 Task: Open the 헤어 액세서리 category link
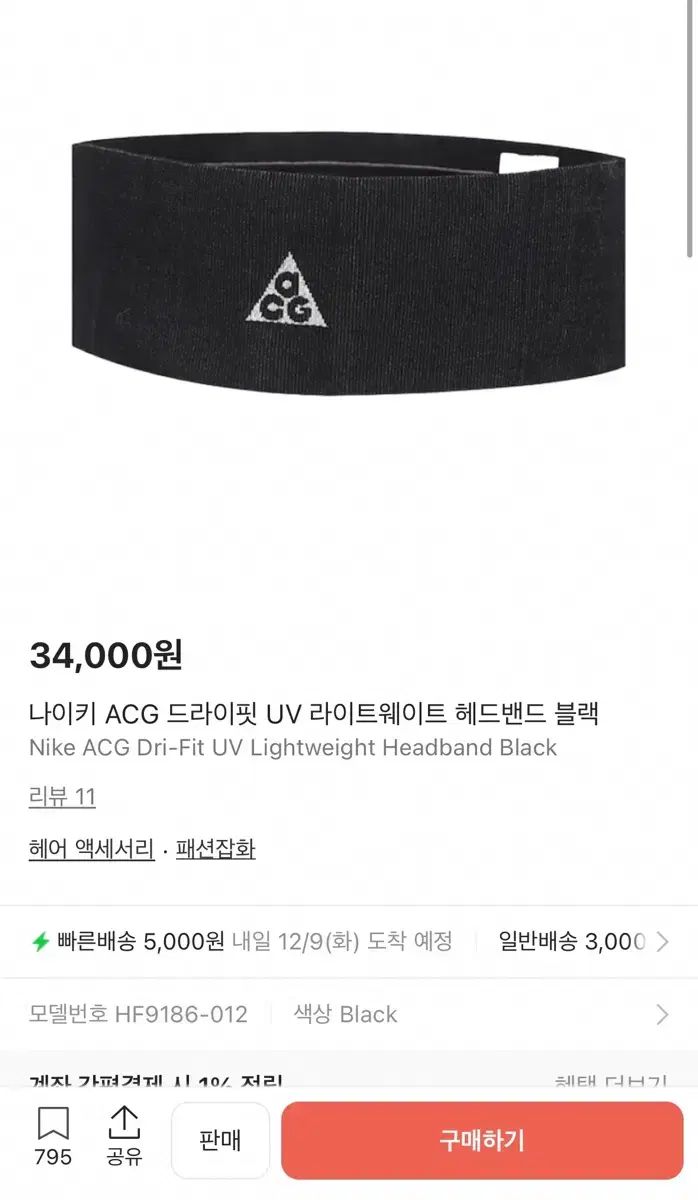click(92, 849)
